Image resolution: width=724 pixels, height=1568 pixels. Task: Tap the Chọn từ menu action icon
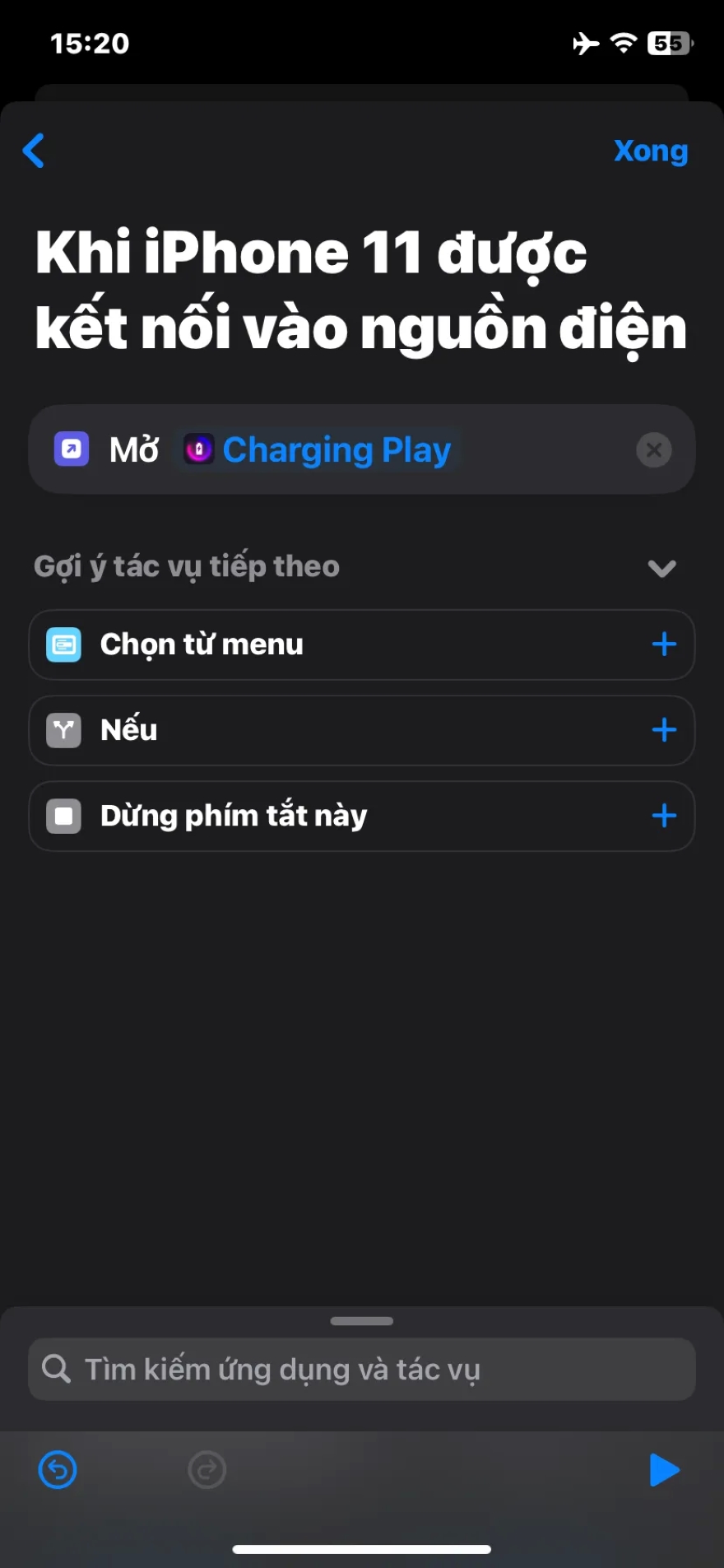coord(63,644)
